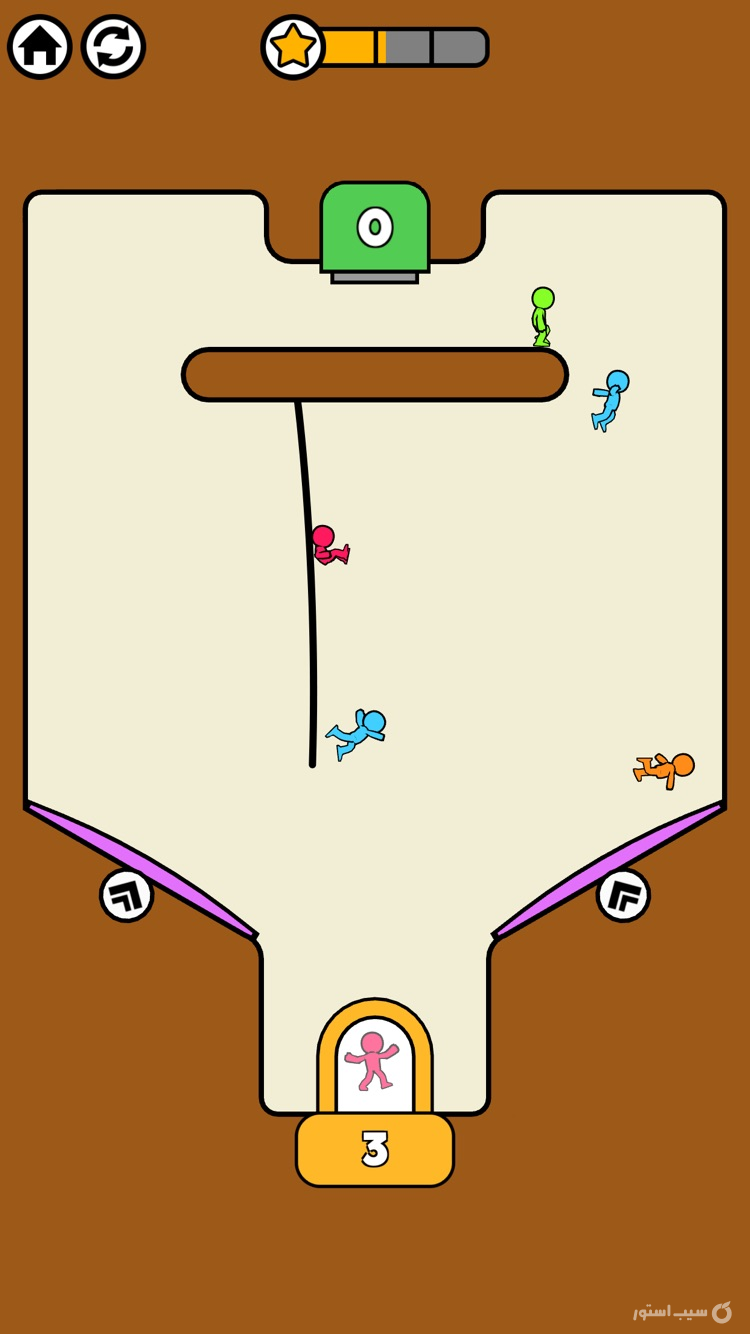Image resolution: width=750 pixels, height=1334 pixels.
Task: Return to the home menu
Action: [x=40, y=47]
